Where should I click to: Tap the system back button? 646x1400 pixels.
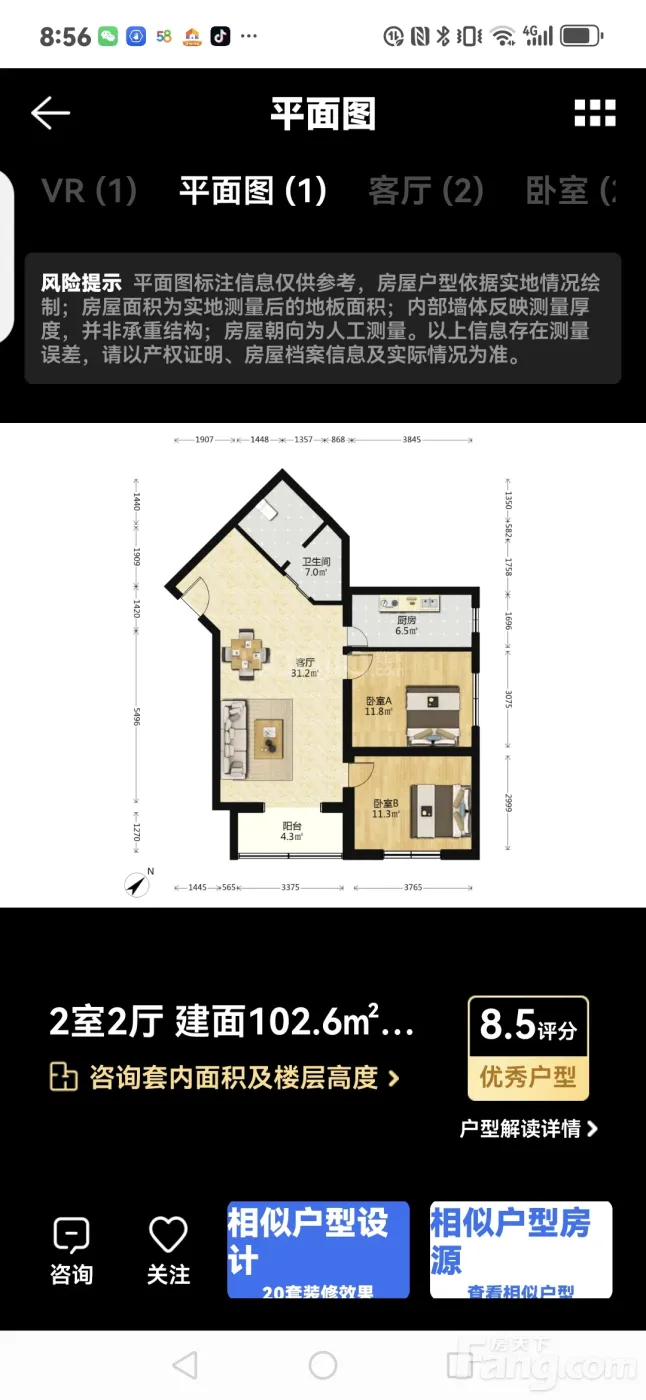pyautogui.click(x=185, y=1365)
